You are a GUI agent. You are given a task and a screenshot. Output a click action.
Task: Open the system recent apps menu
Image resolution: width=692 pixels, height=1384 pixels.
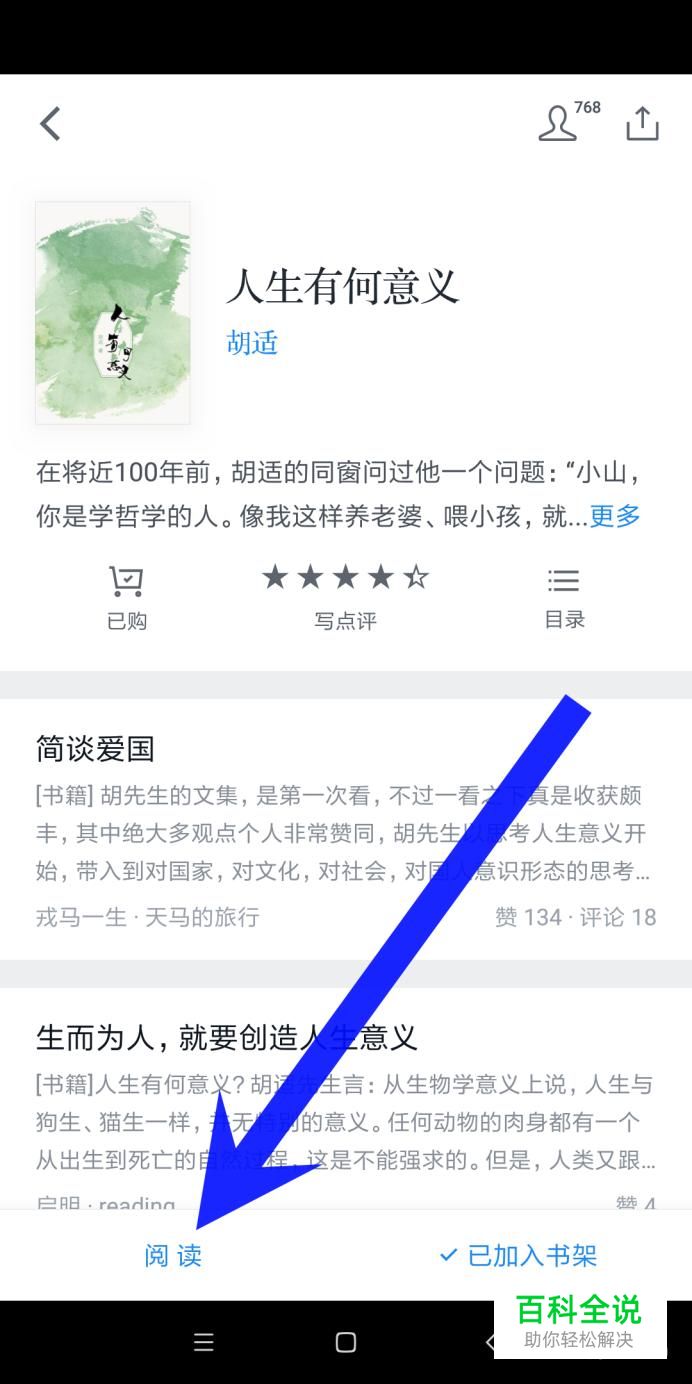tap(204, 1342)
